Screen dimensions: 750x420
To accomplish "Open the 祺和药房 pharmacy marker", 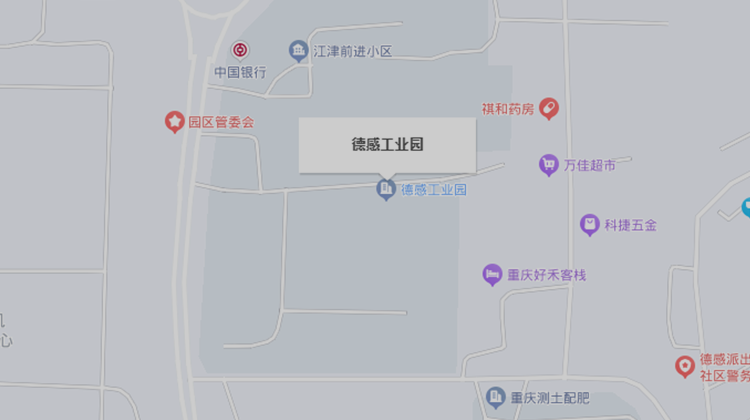I will (548, 108).
